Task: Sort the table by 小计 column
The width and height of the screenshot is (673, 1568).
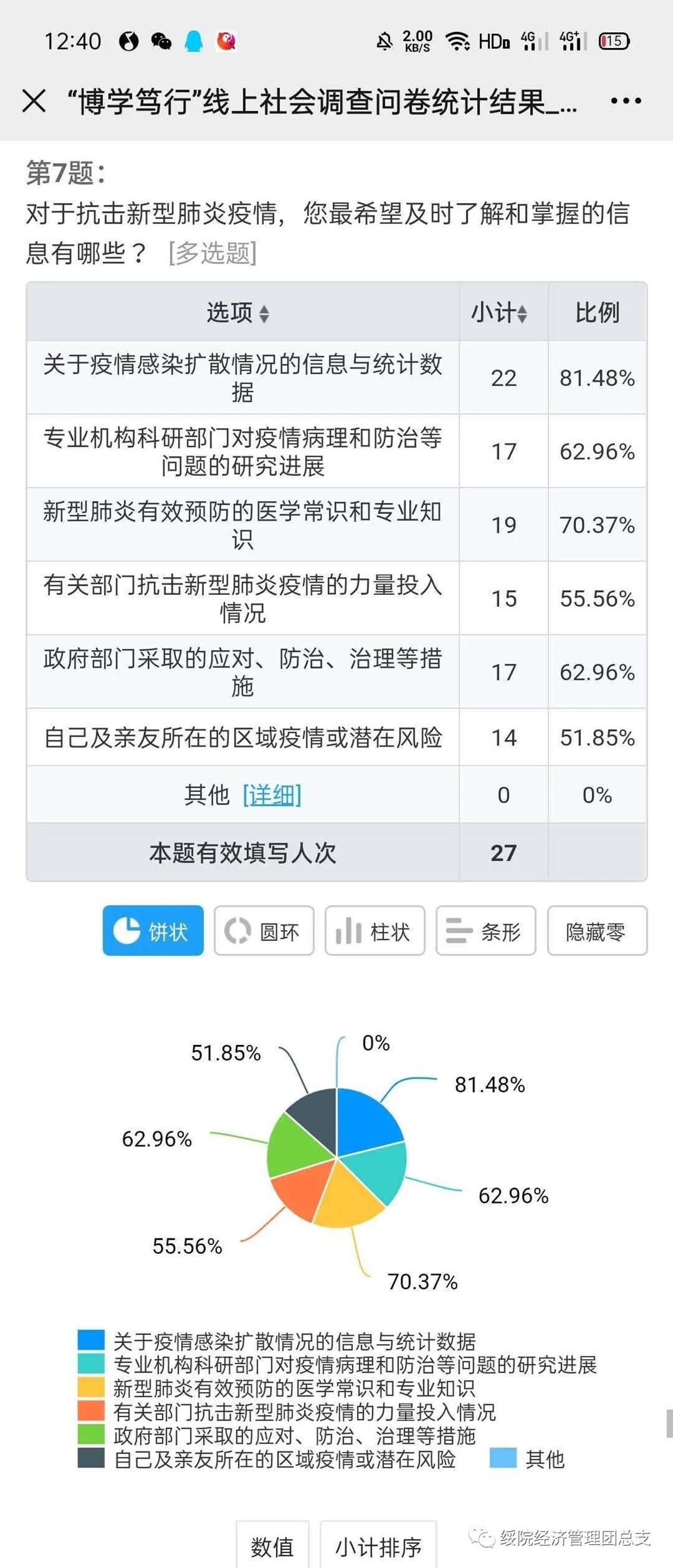Action: tap(499, 312)
